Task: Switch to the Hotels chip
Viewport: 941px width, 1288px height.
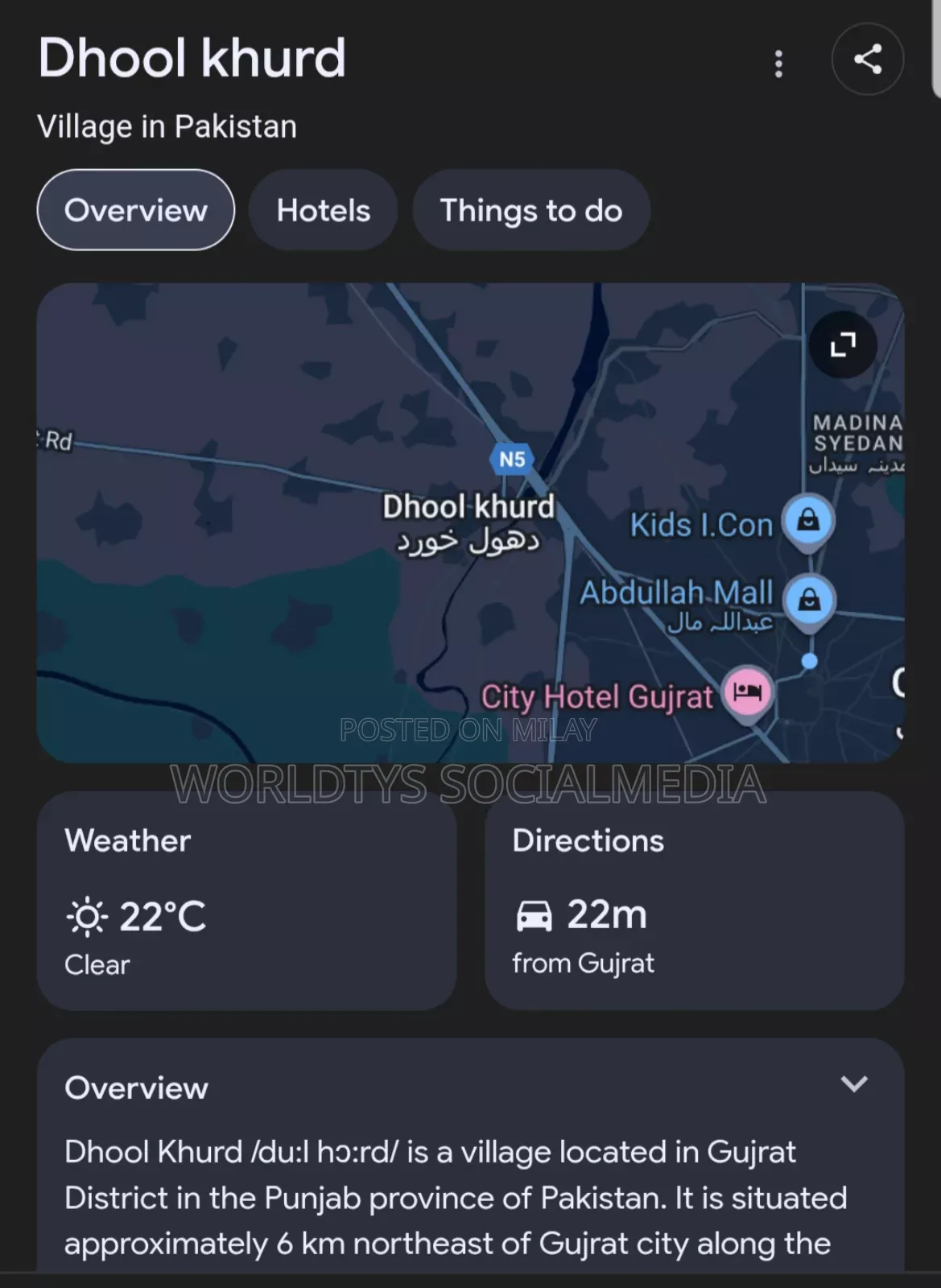Action: 323,210
